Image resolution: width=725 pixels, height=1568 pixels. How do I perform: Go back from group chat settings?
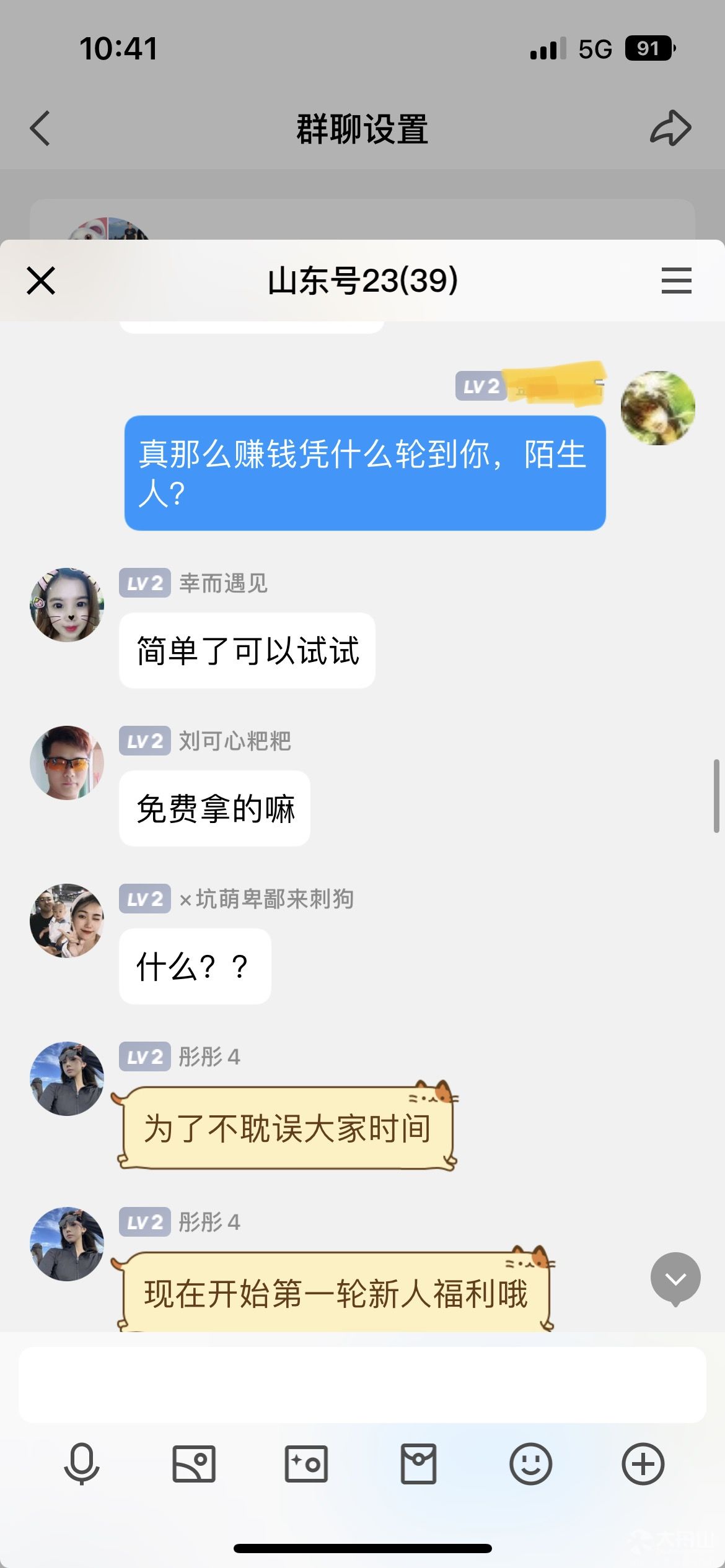click(x=40, y=128)
